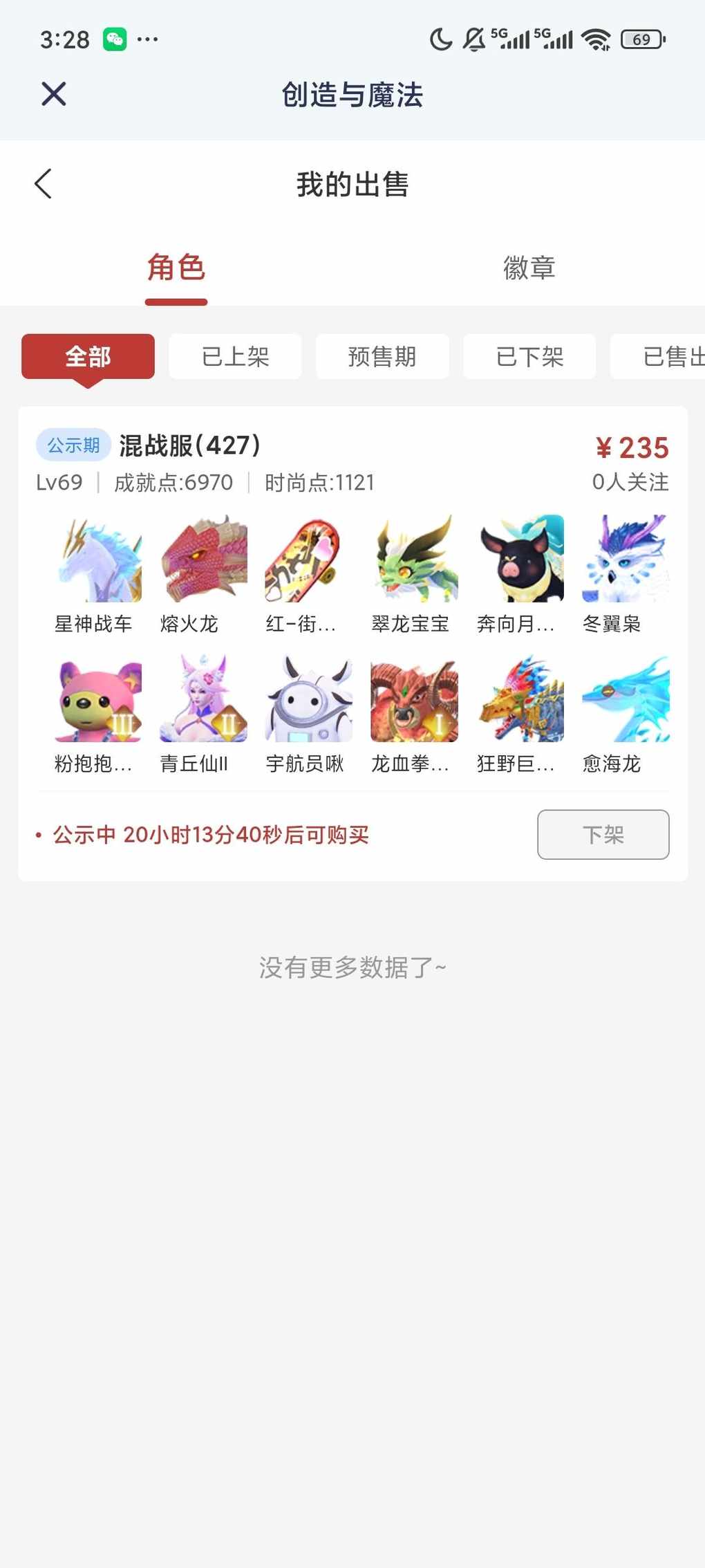Image resolution: width=705 pixels, height=1568 pixels.
Task: Select the 全部 filter
Action: point(88,357)
